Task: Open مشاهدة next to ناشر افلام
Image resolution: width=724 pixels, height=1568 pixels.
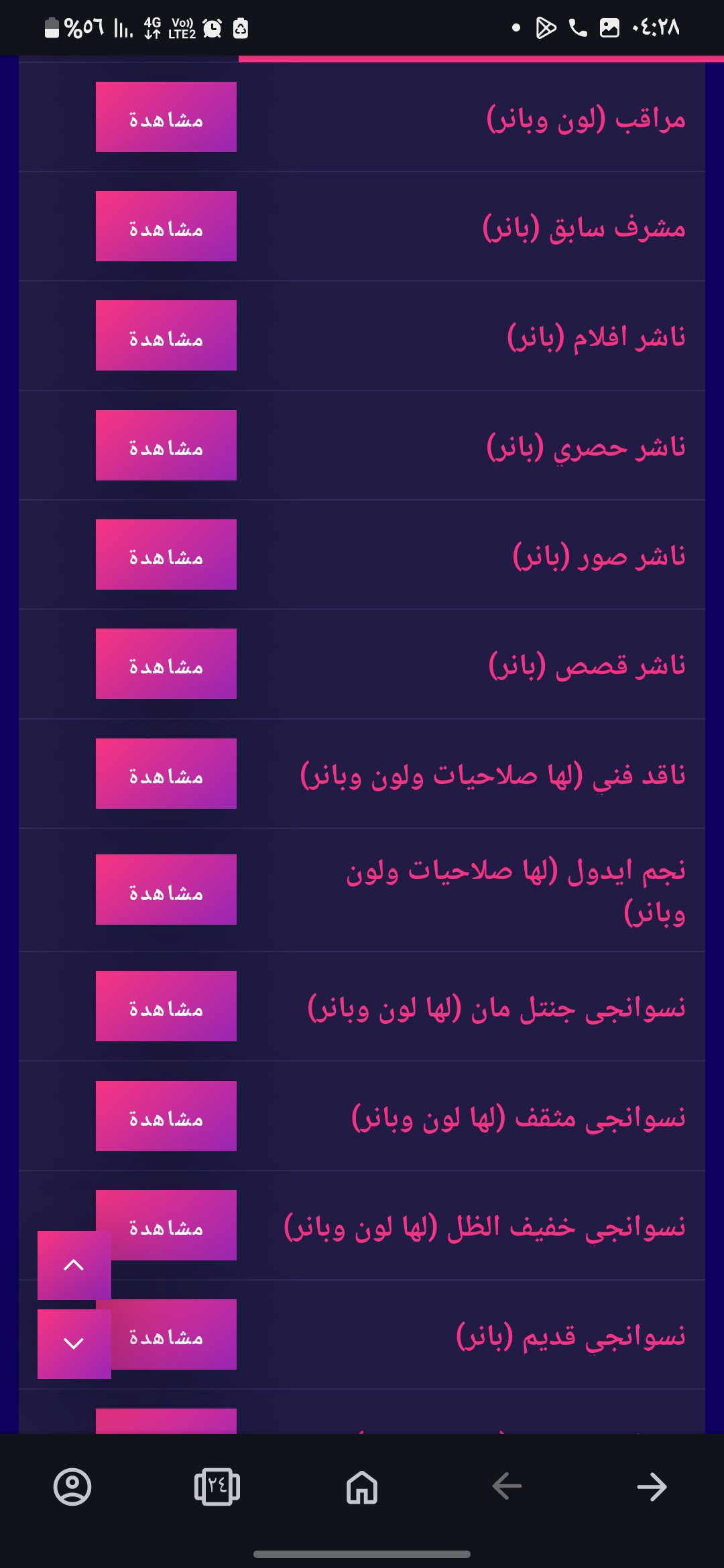Action: [166, 336]
